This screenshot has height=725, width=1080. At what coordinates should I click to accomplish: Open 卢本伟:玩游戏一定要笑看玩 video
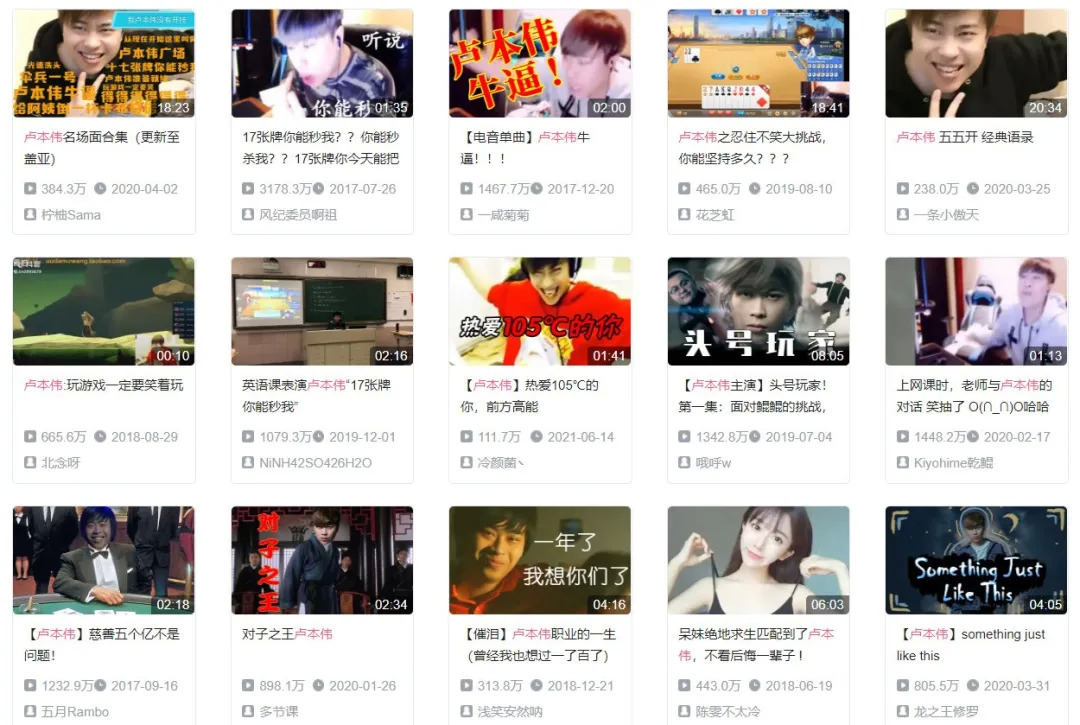103,312
